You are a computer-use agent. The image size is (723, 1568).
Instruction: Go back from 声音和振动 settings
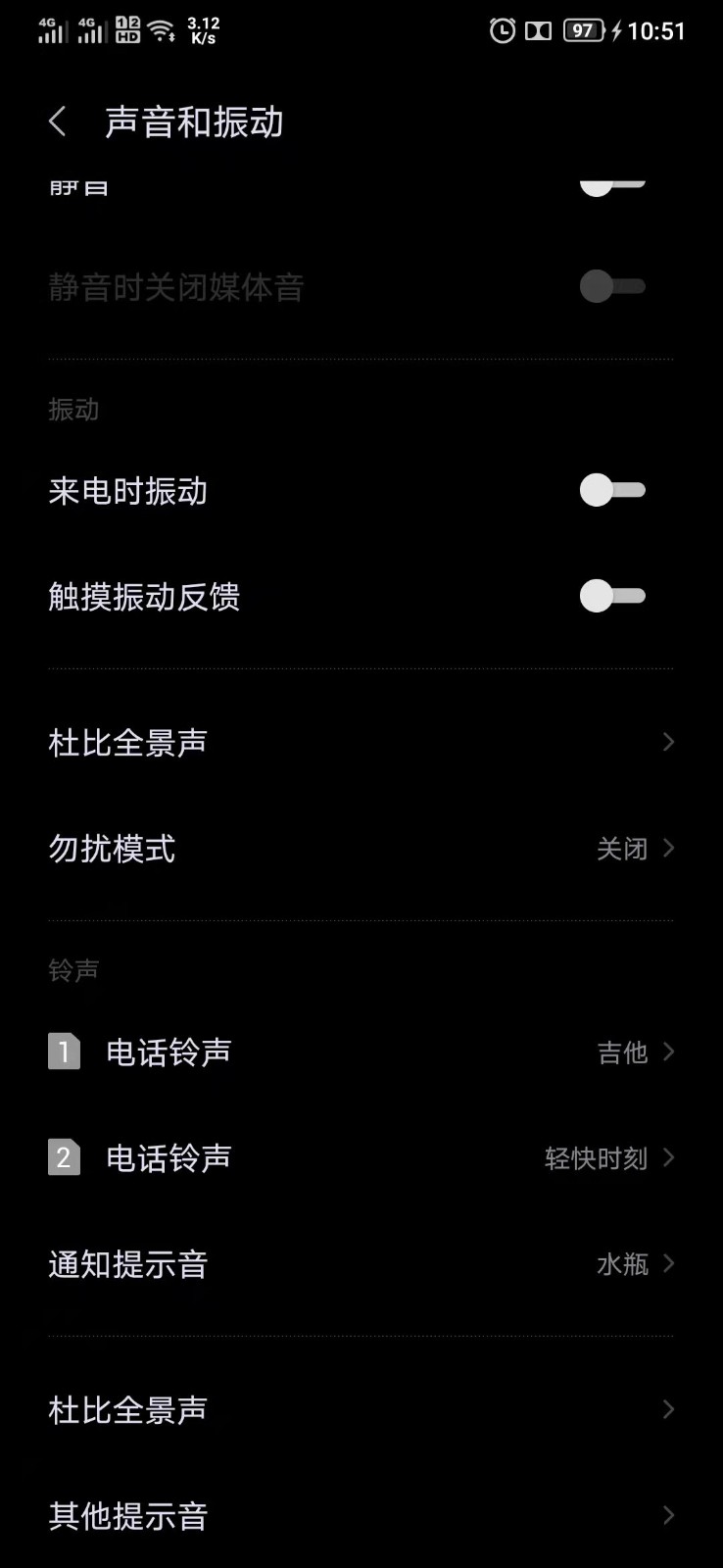point(58,122)
